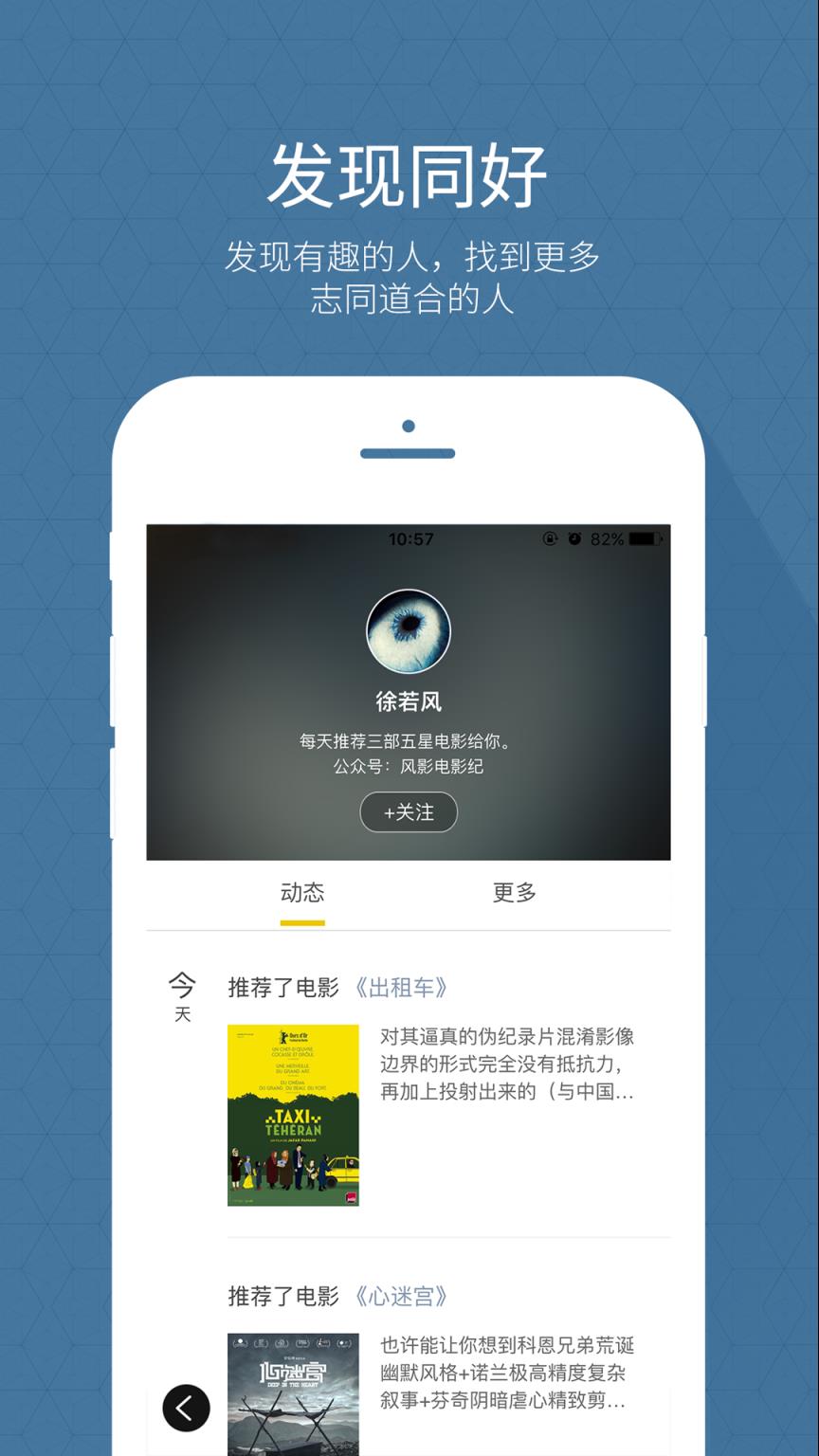Tap the alarm clock icon in status bar
The image size is (819, 1456).
coord(574,540)
